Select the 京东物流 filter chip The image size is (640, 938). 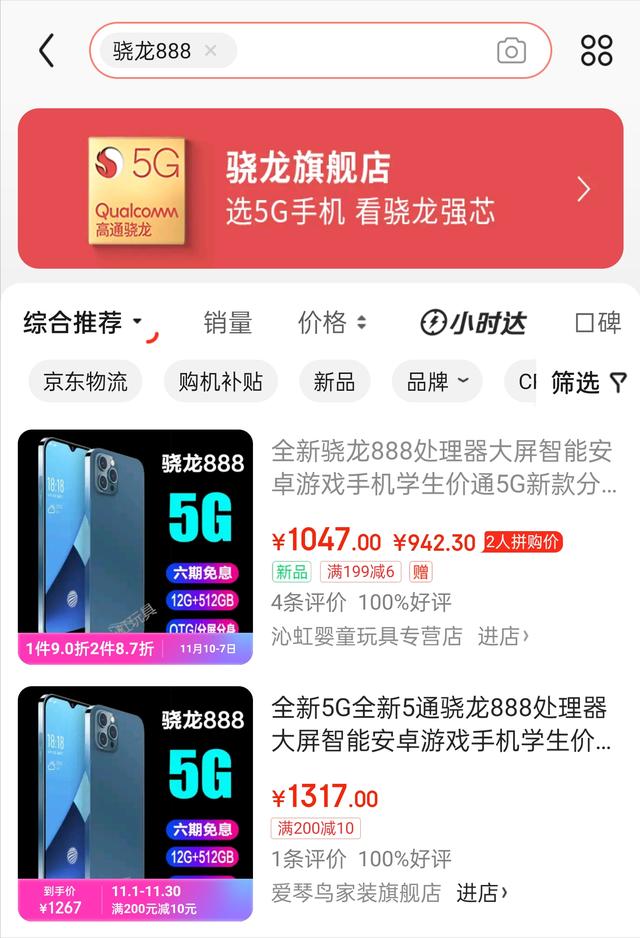click(x=85, y=382)
